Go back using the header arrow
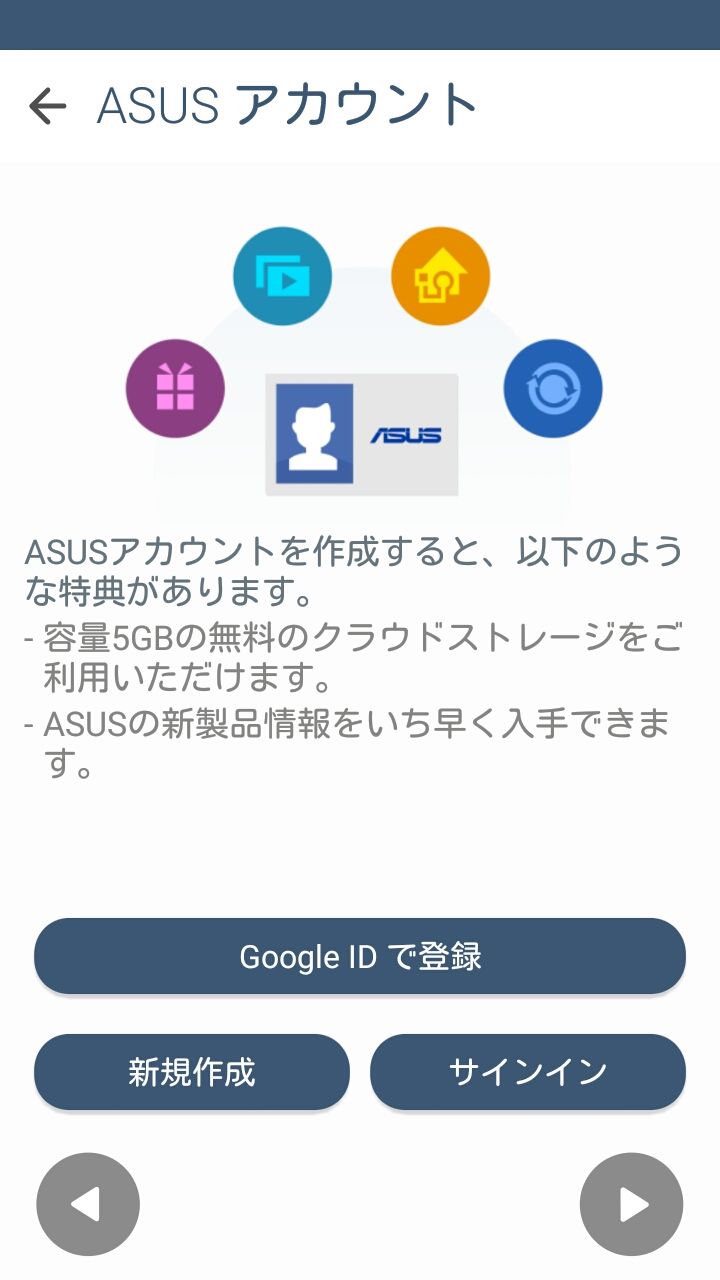720x1280 pixels. coord(47,106)
